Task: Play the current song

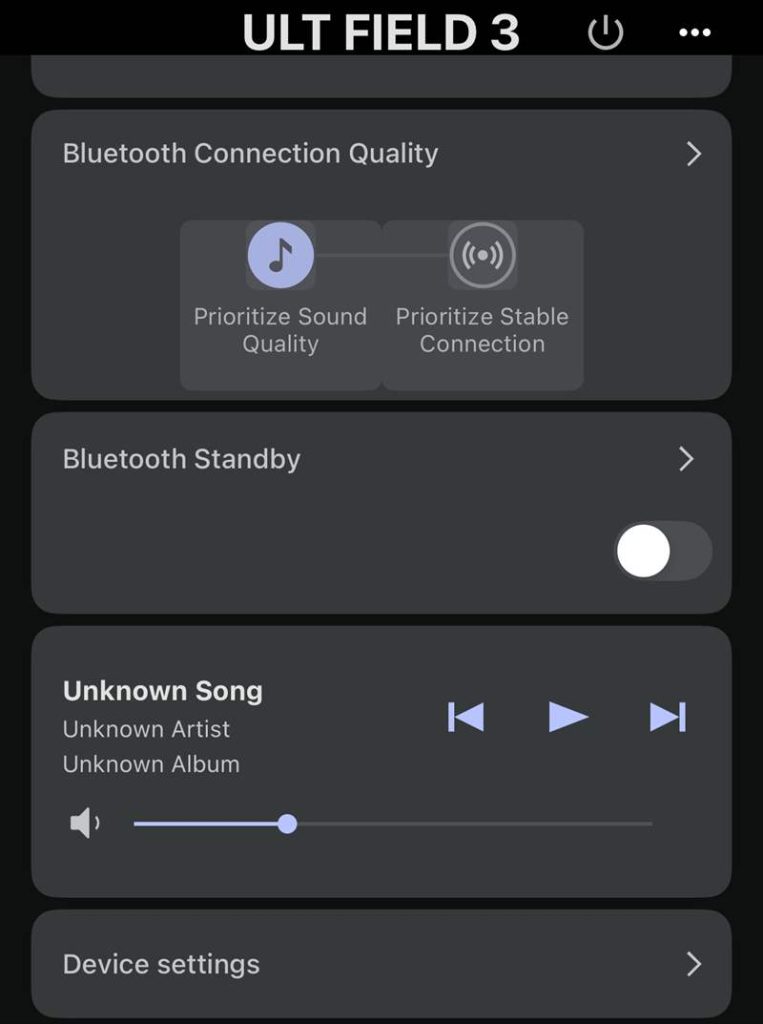Action: click(x=568, y=717)
